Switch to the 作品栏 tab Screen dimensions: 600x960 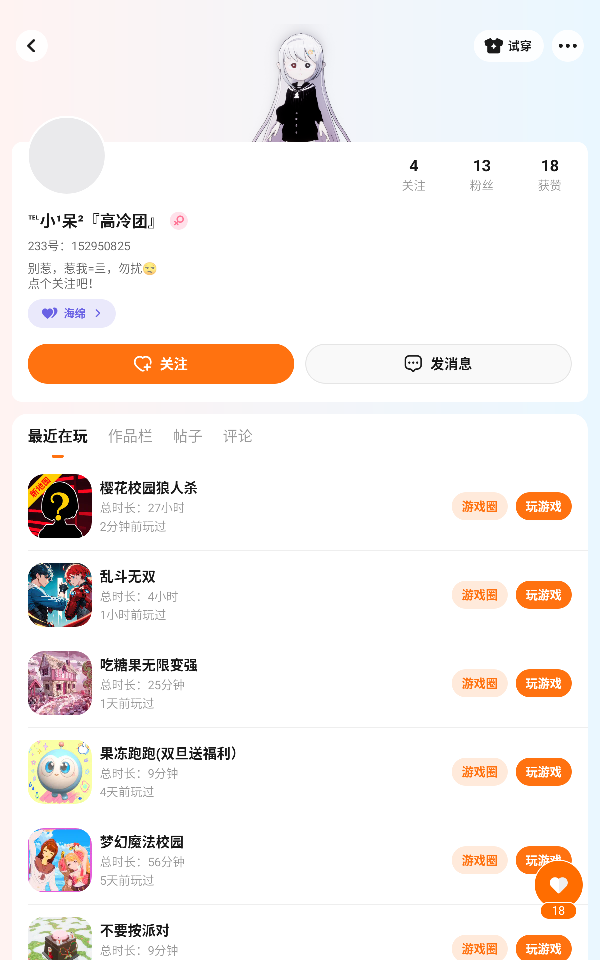[130, 436]
